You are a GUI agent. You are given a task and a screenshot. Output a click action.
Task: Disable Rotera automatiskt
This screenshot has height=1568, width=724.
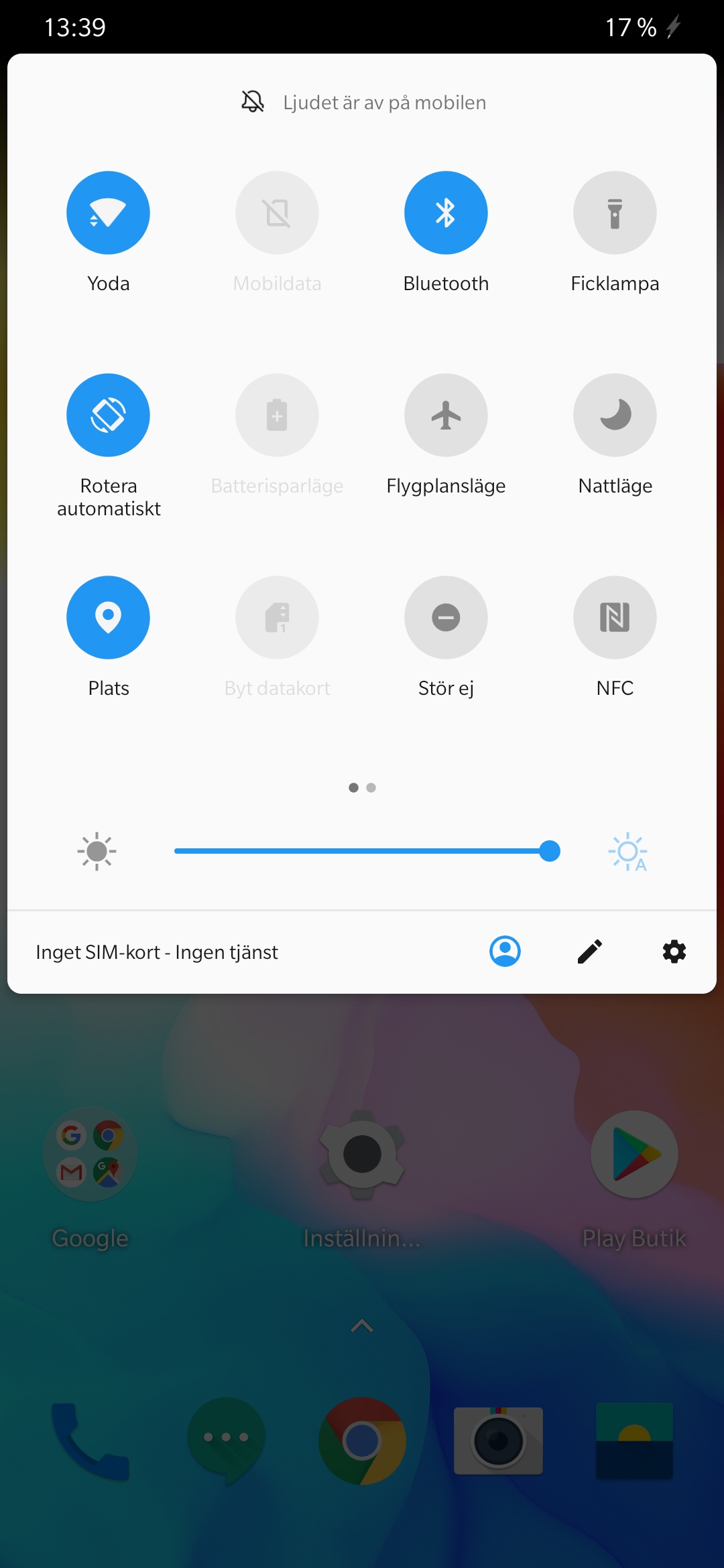click(108, 415)
